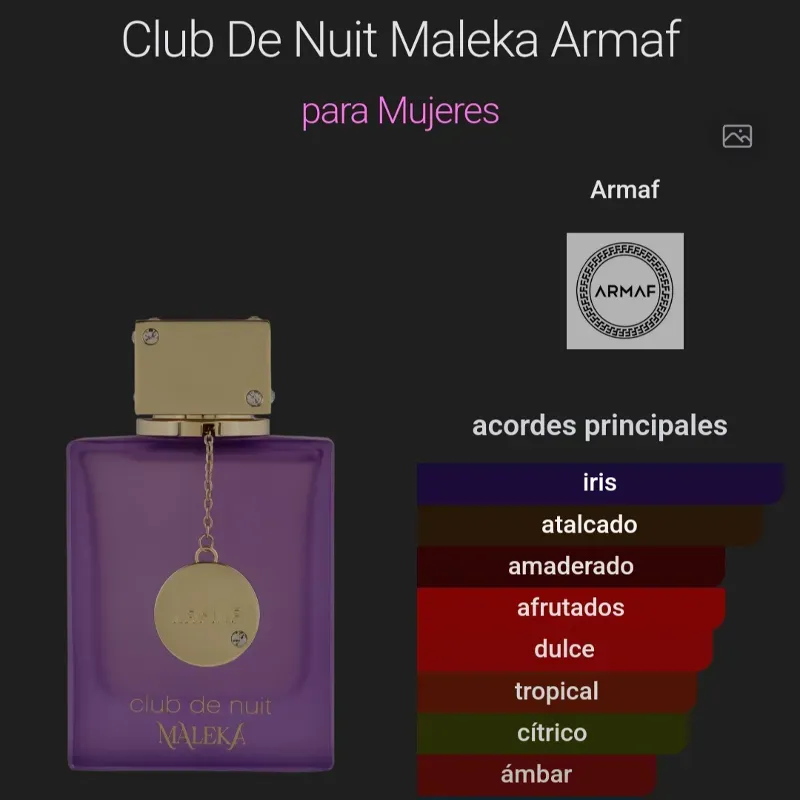This screenshot has width=800, height=800.
Task: Open the photo gallery icon
Action: 737,136
